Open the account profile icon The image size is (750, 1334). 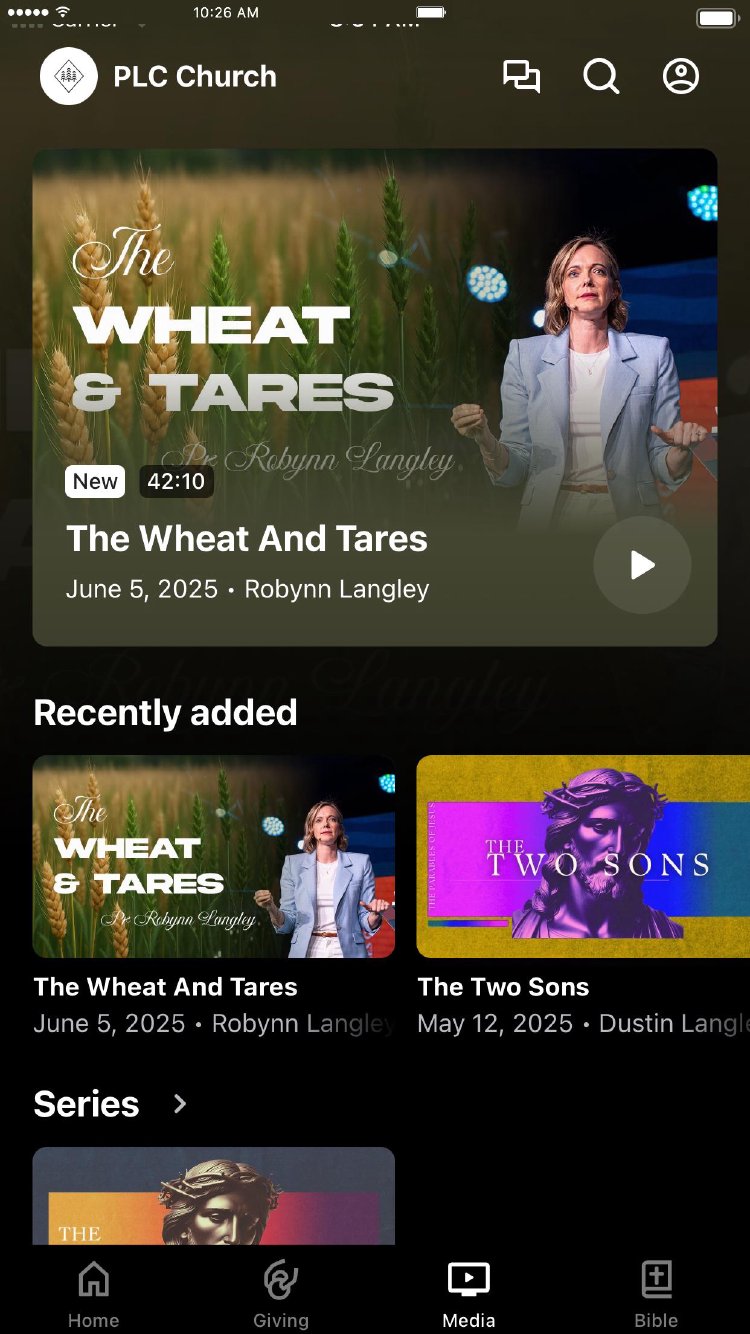[681, 77]
